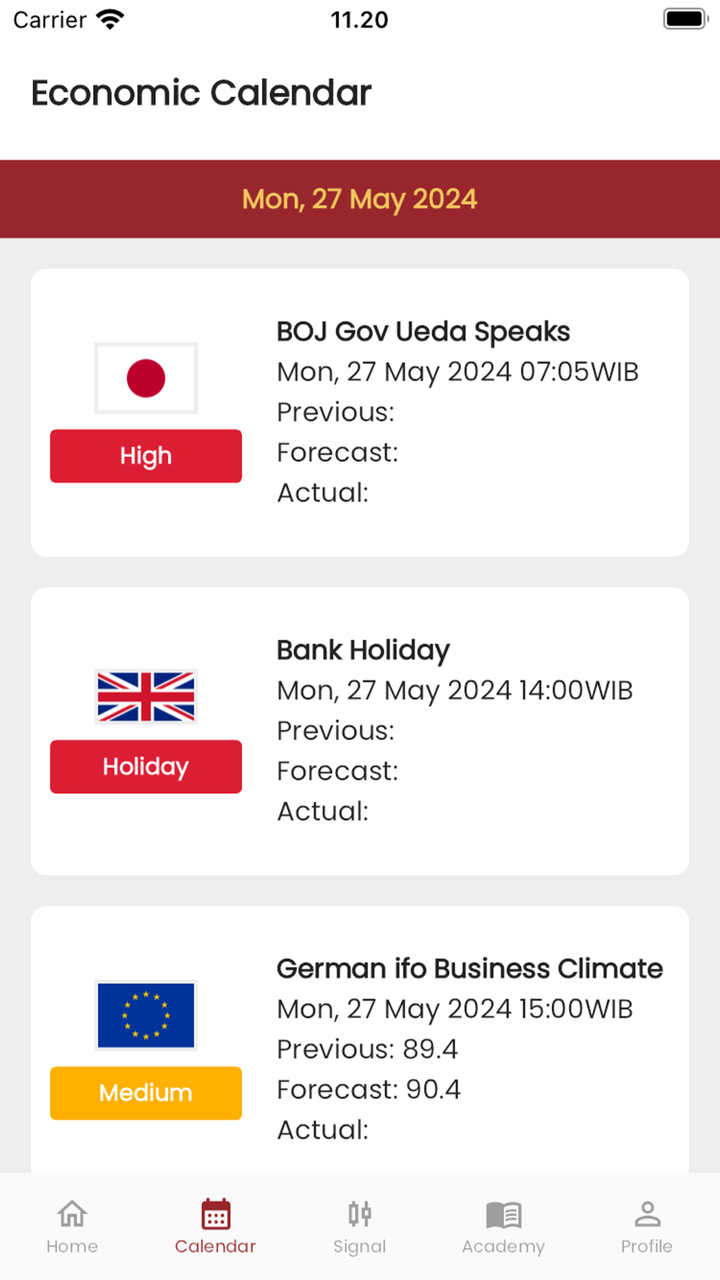720x1280 pixels.
Task: Switch to the Home tab
Action: [72, 1227]
